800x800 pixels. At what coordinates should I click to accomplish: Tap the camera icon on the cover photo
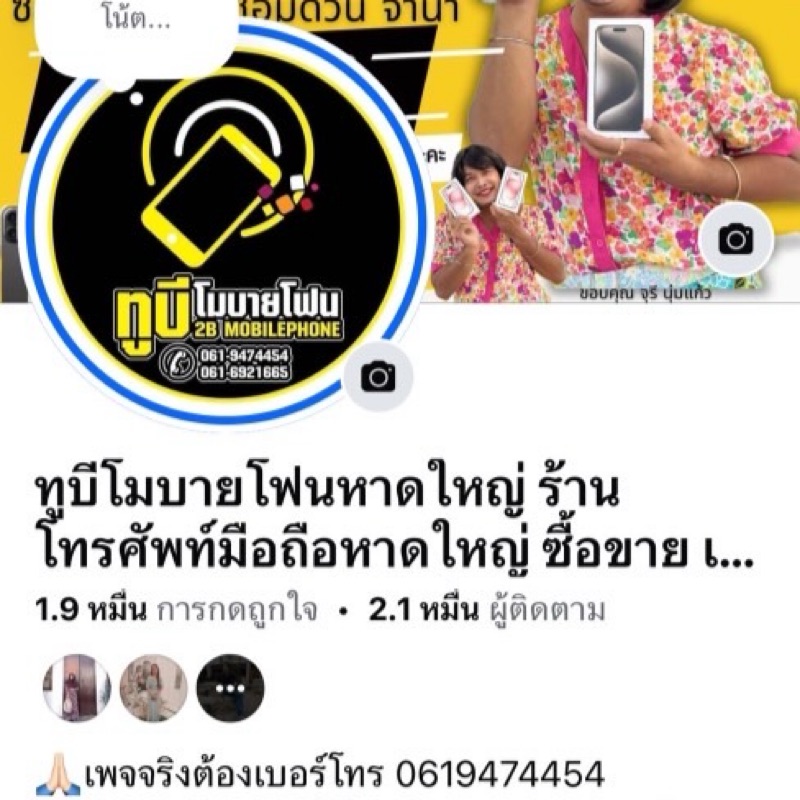coord(736,239)
